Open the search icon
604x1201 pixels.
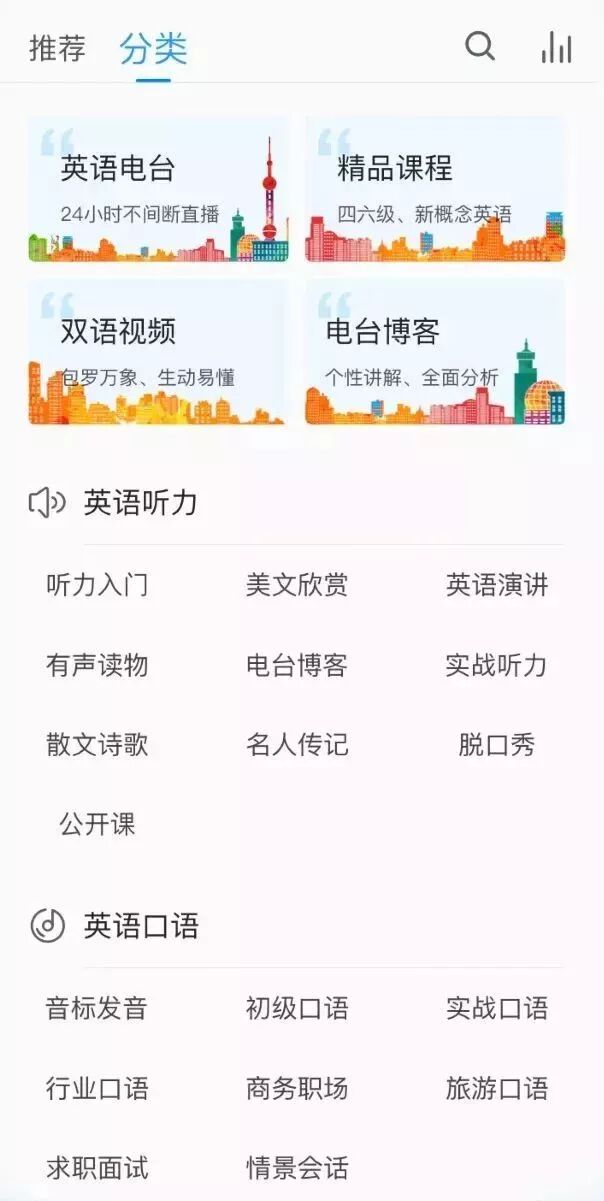coord(480,46)
